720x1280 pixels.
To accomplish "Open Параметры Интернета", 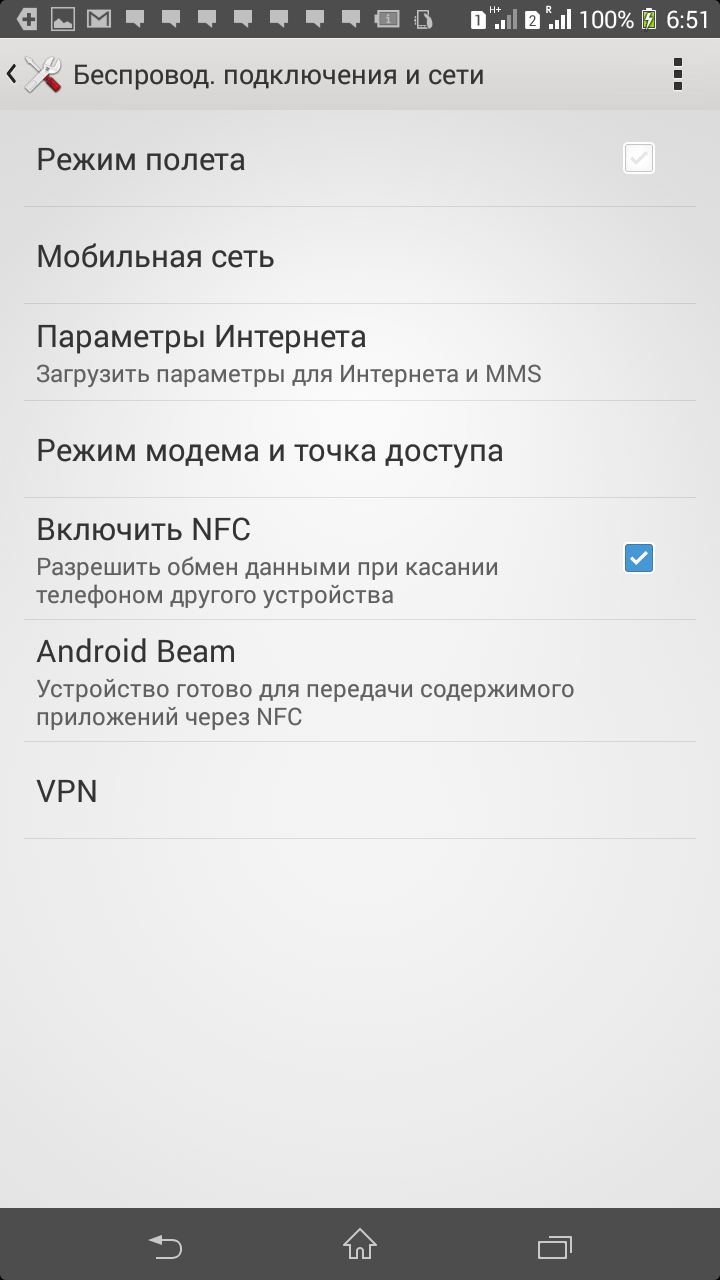I will 360,353.
